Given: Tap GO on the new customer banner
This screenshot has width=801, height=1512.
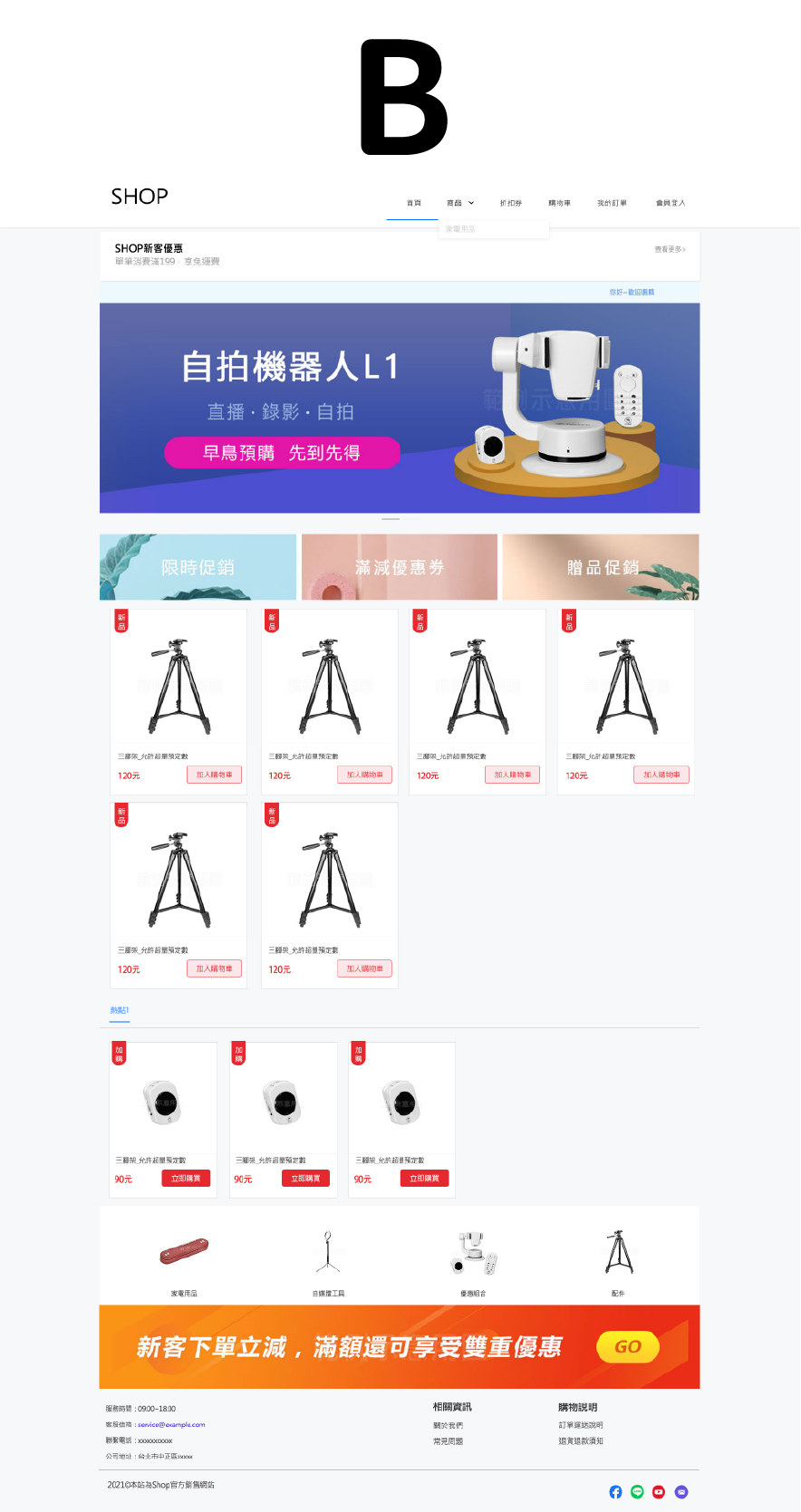Looking at the screenshot, I should pyautogui.click(x=627, y=1347).
